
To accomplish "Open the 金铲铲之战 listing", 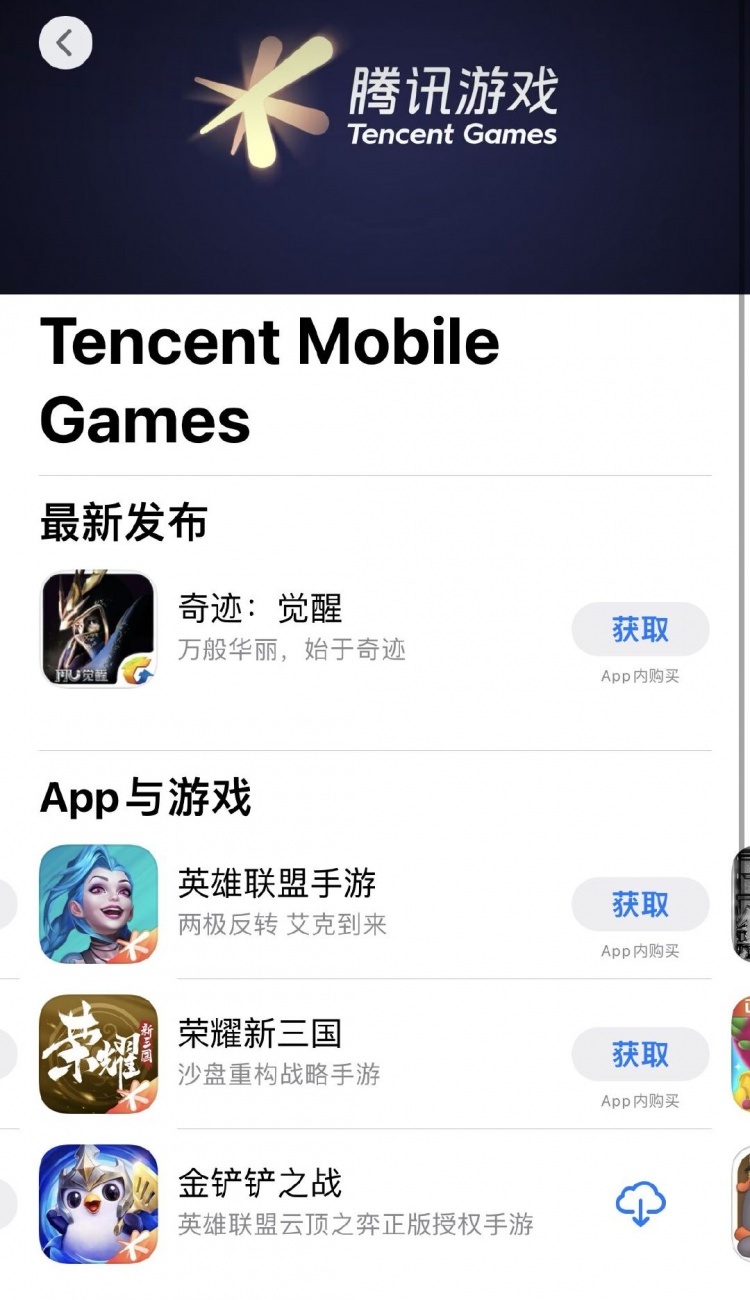I will tap(260, 1184).
